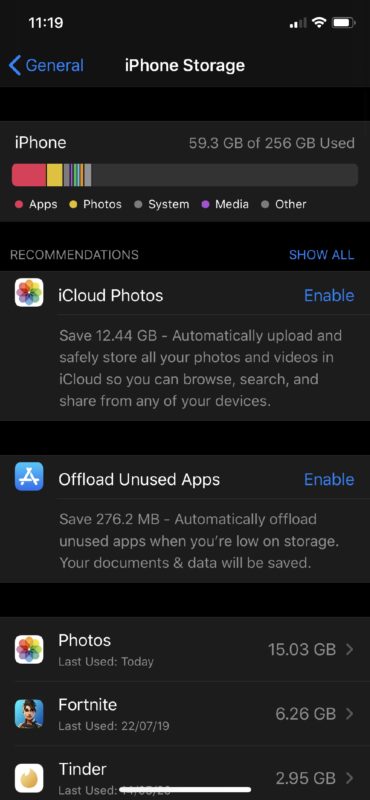Viewport: 370px width, 800px height.
Task: Enable iCloud Photos recommendation
Action: [x=329, y=295]
